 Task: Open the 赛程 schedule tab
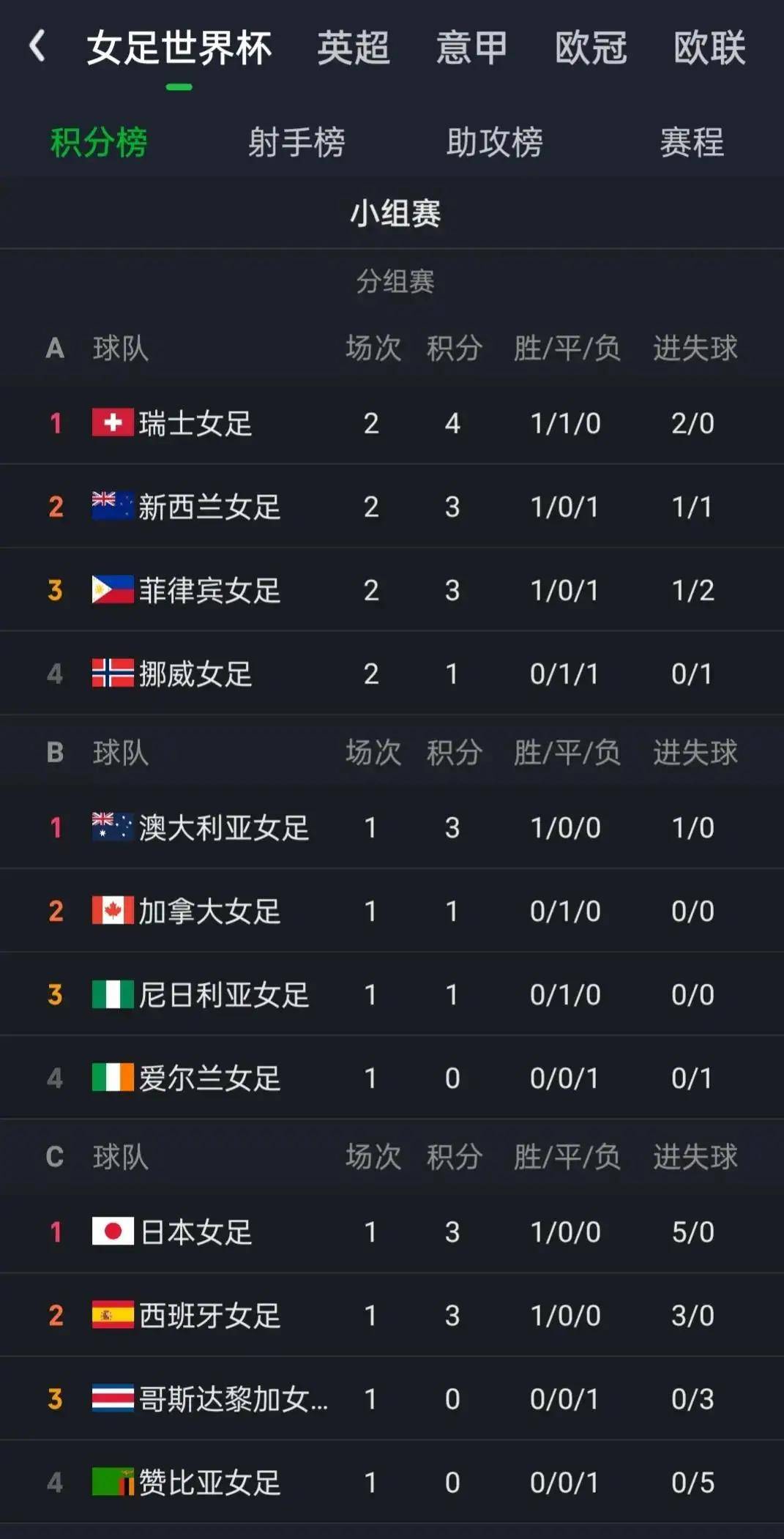click(x=692, y=142)
